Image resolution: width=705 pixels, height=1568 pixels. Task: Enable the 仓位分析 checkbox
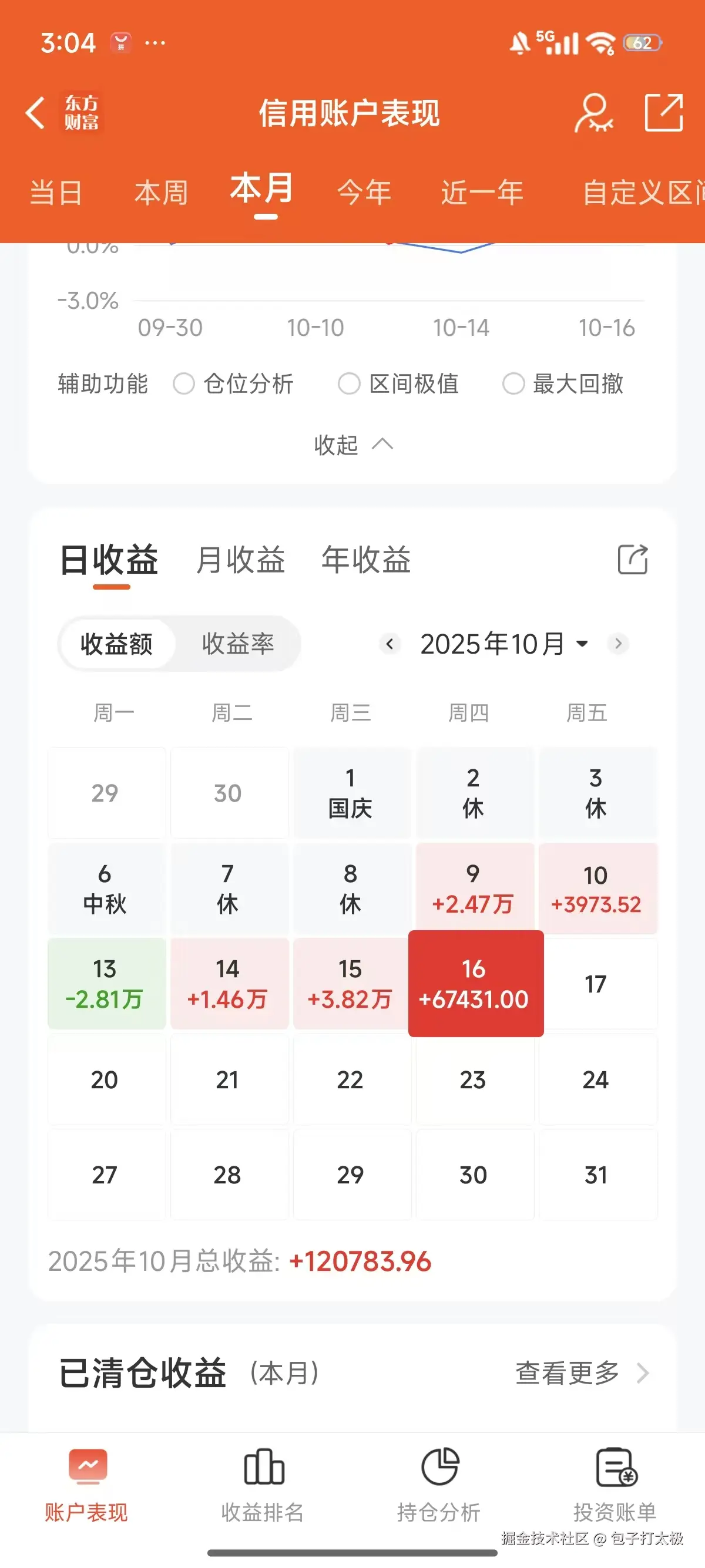[x=184, y=384]
